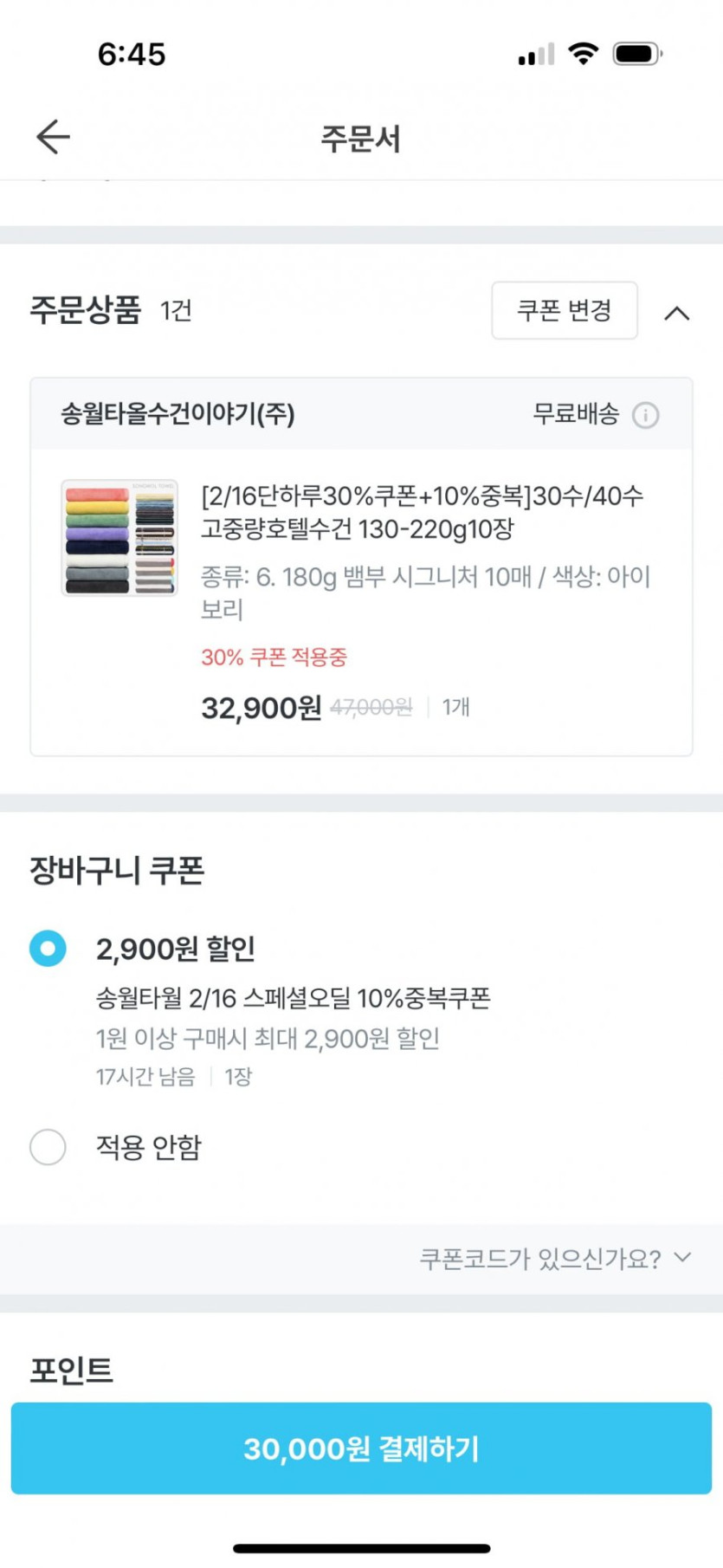The height and width of the screenshot is (1568, 723).
Task: Collapse the 주문상품 section
Action: tap(677, 313)
